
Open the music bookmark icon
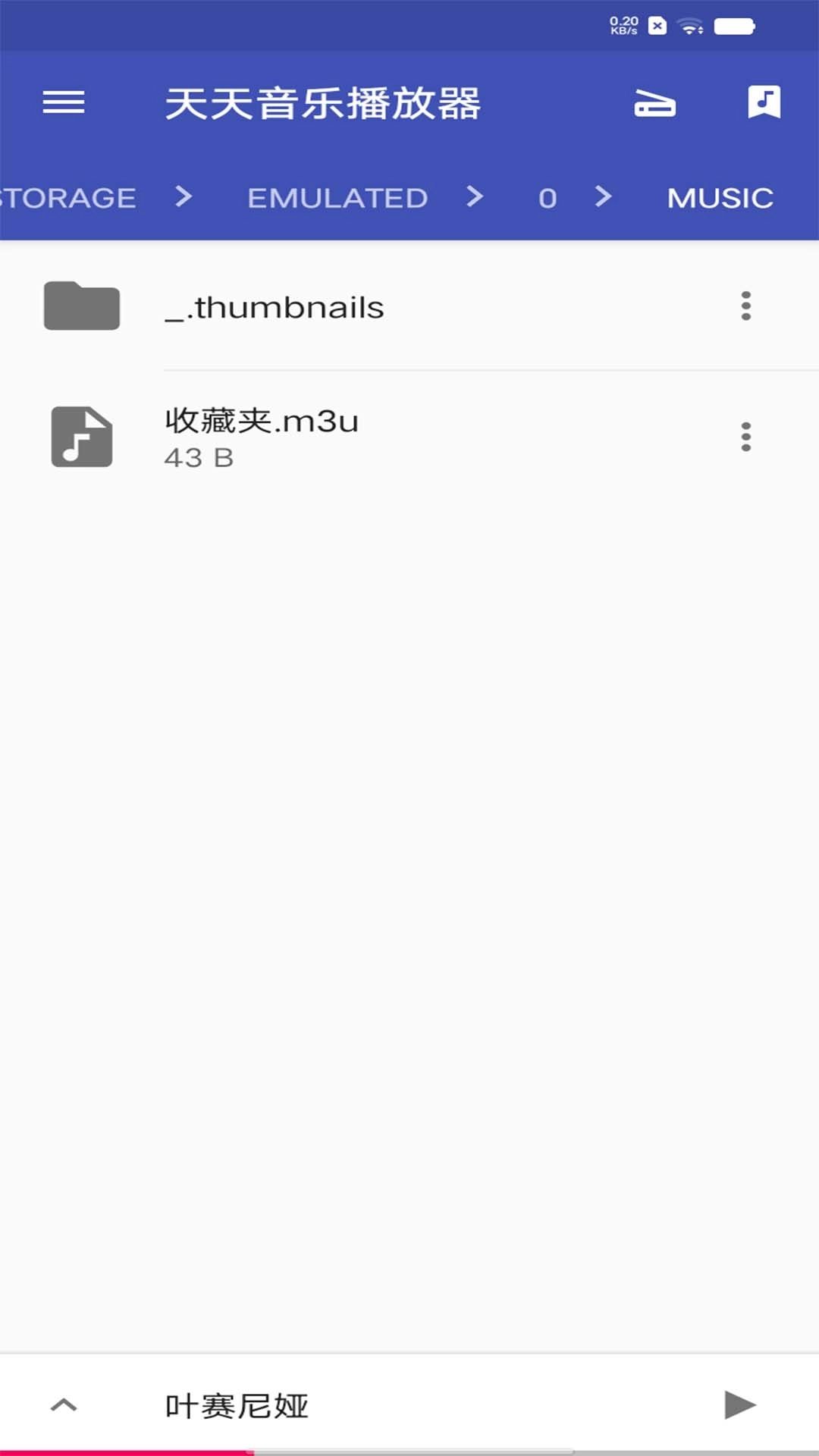coord(763,102)
